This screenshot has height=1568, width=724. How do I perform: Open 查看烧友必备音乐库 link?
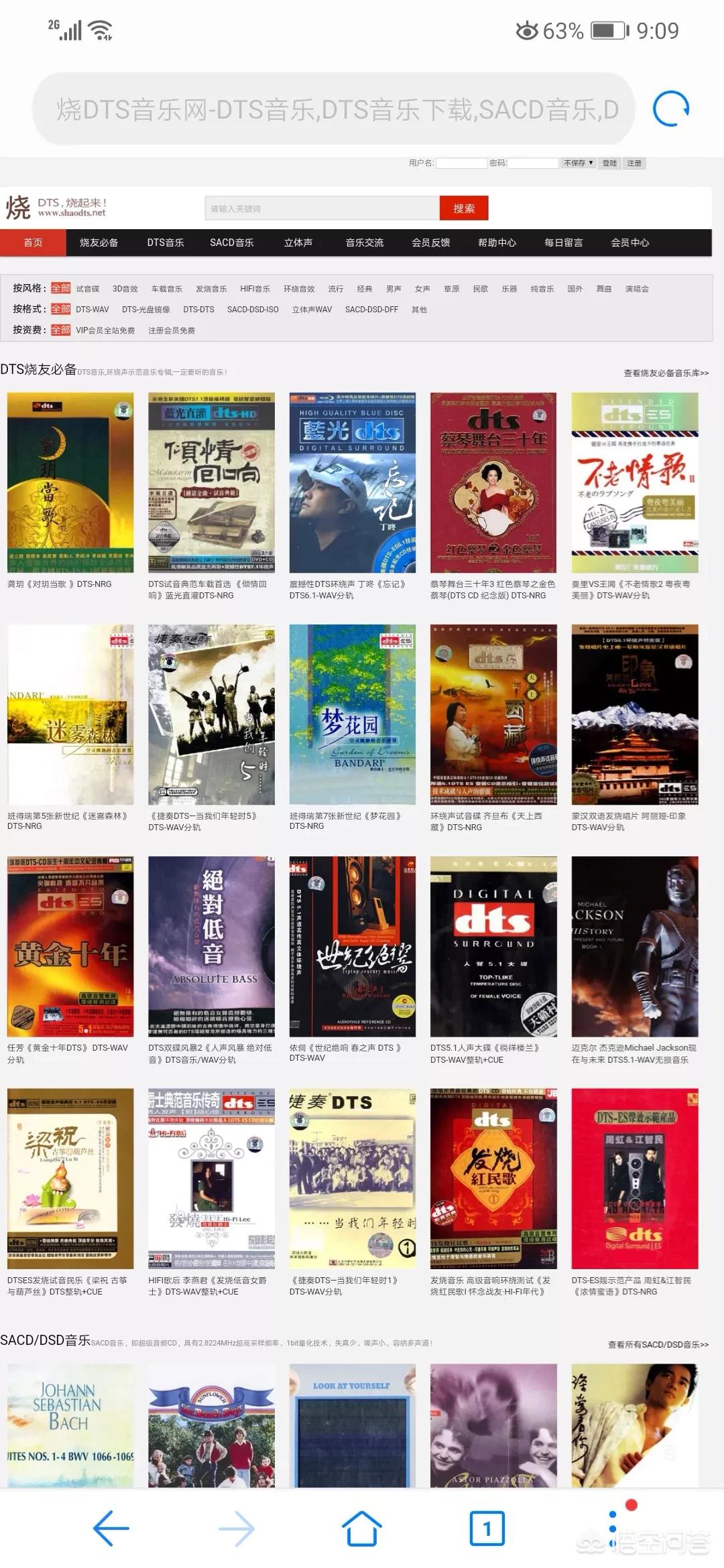pos(666,373)
